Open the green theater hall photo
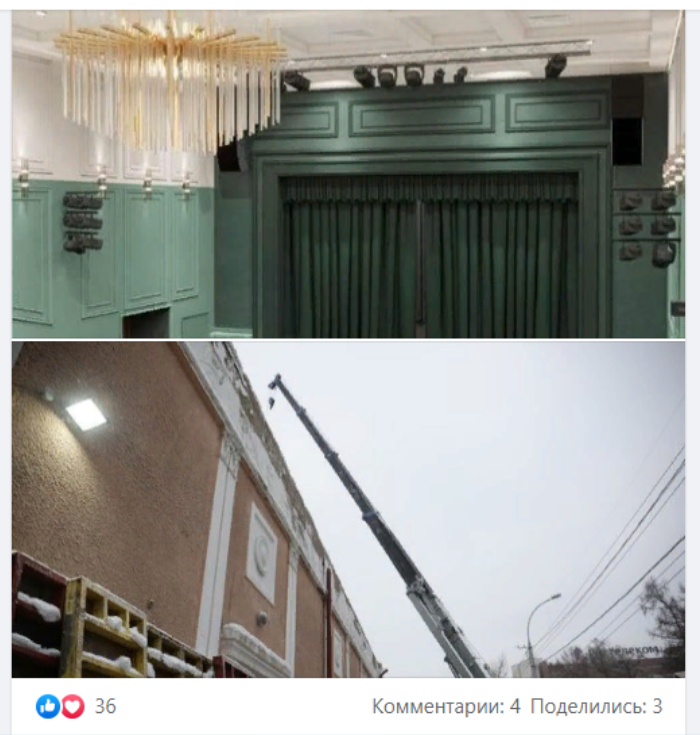The width and height of the screenshot is (700, 735). point(348,175)
